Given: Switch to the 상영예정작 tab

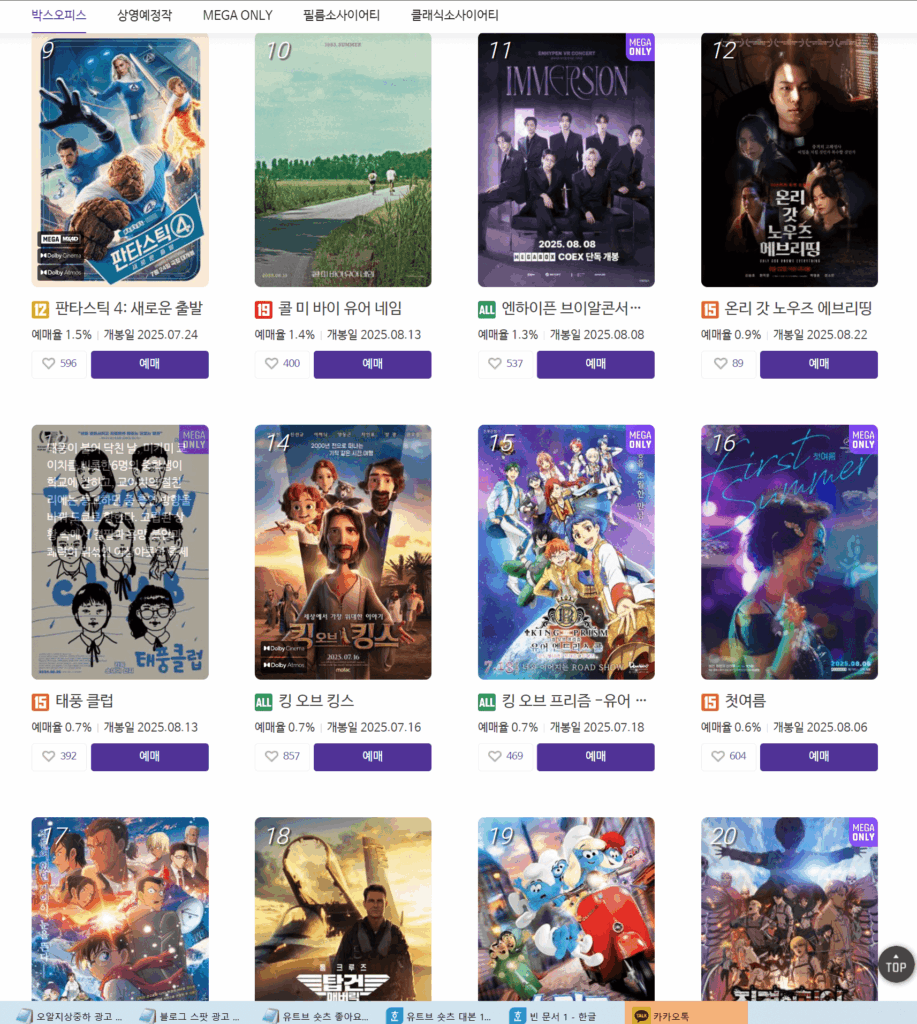Looking at the screenshot, I should click(144, 15).
